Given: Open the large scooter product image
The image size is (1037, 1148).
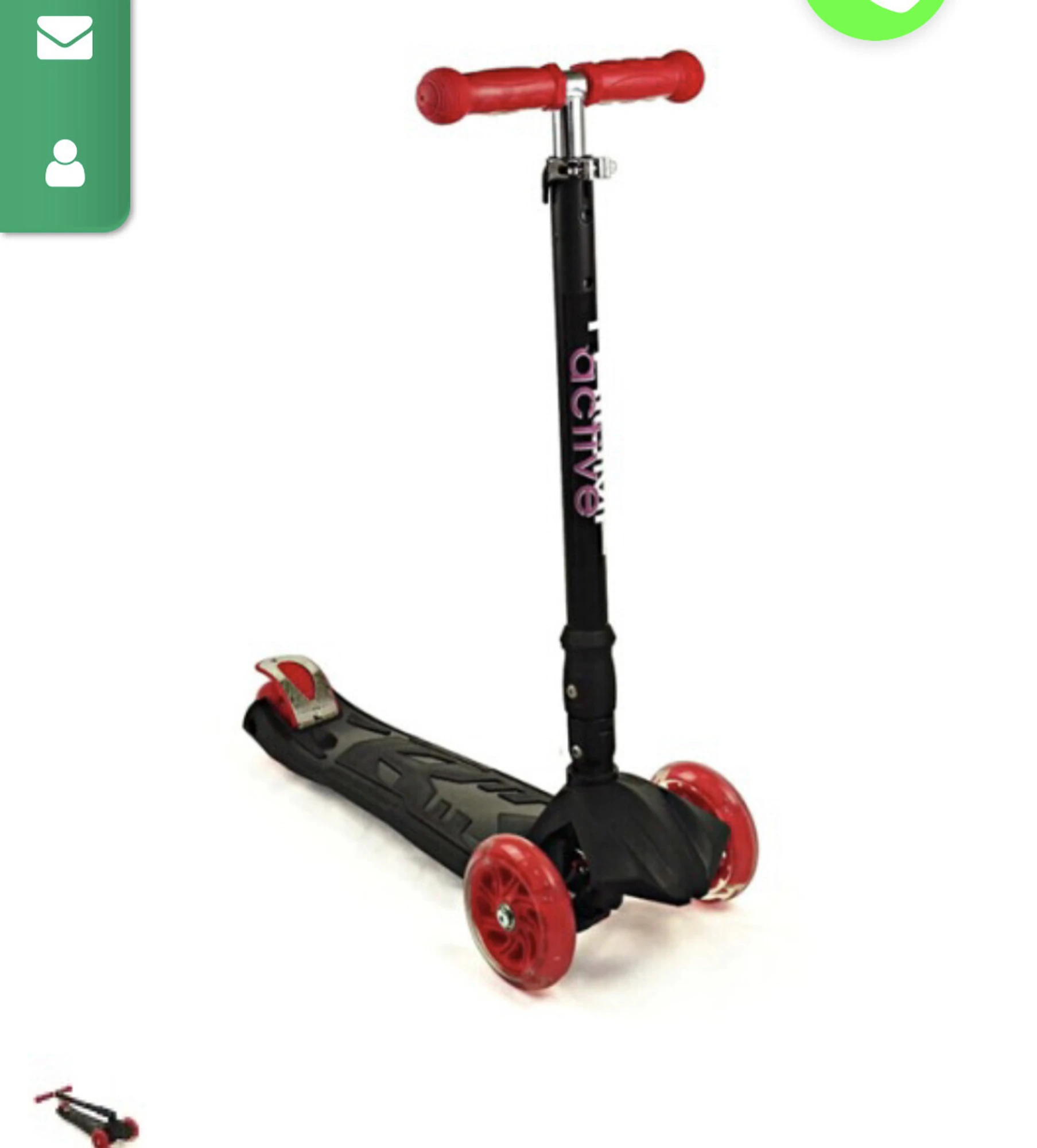Looking at the screenshot, I should [516, 517].
